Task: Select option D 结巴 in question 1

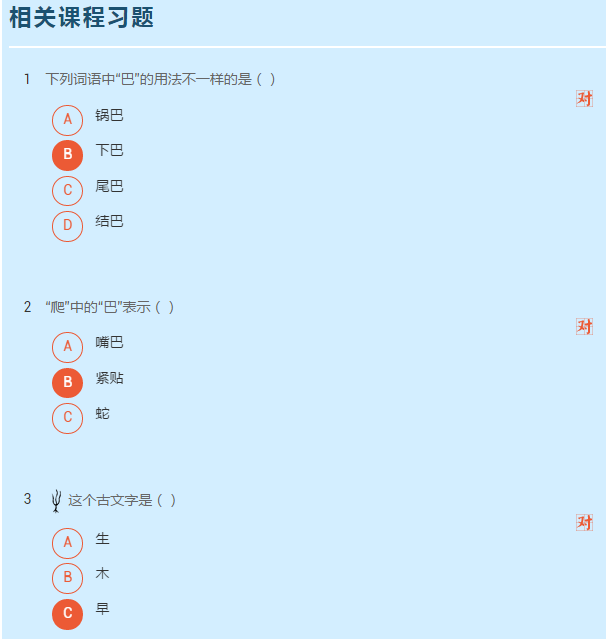Action: pyautogui.click(x=67, y=225)
